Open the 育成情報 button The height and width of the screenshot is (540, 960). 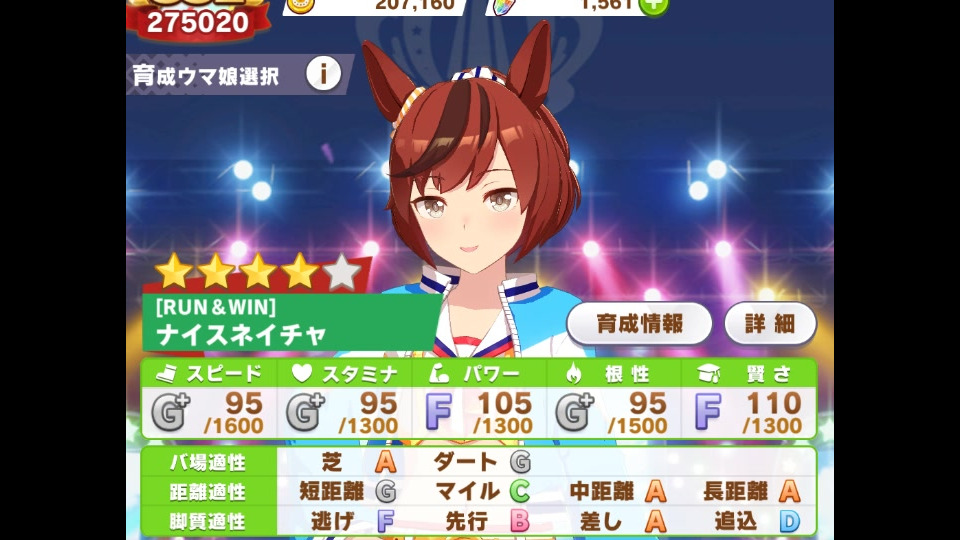click(x=639, y=323)
